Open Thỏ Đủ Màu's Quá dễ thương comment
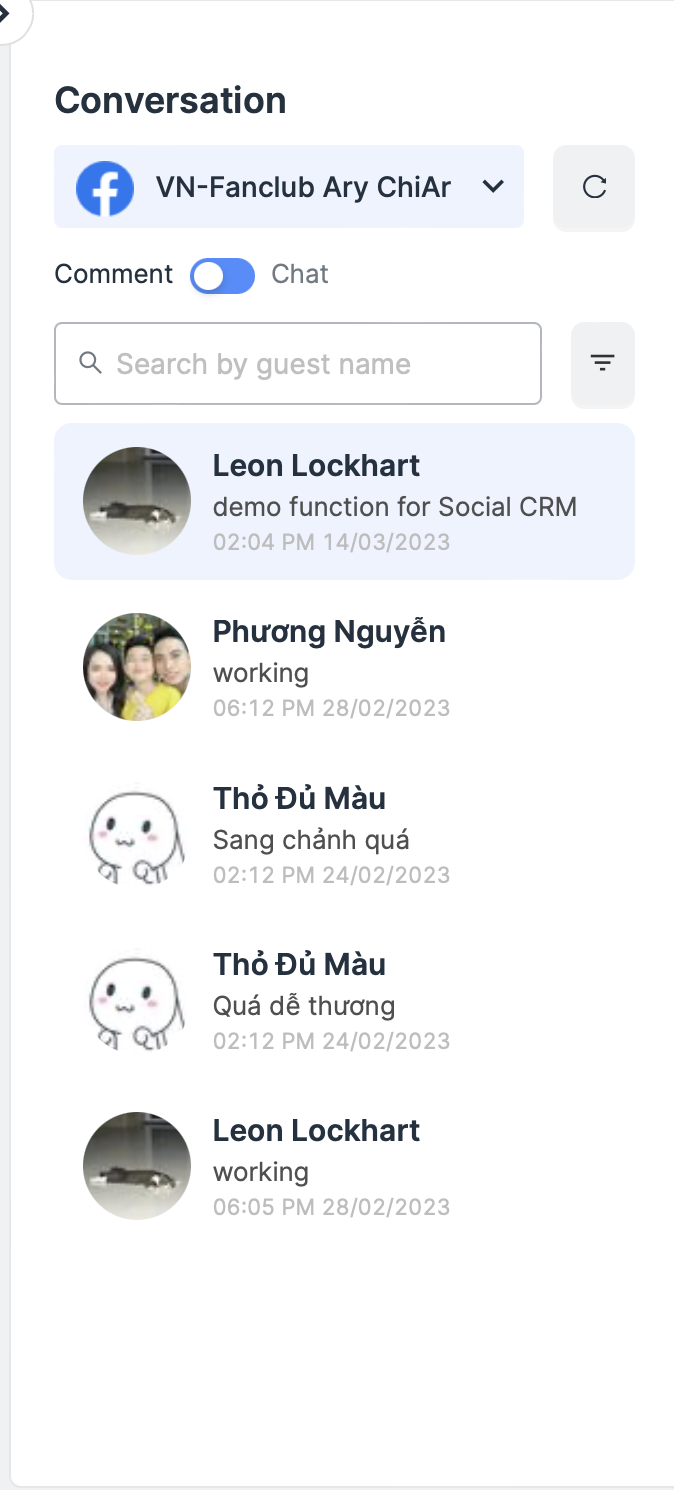The image size is (674, 1490). pos(344,1000)
